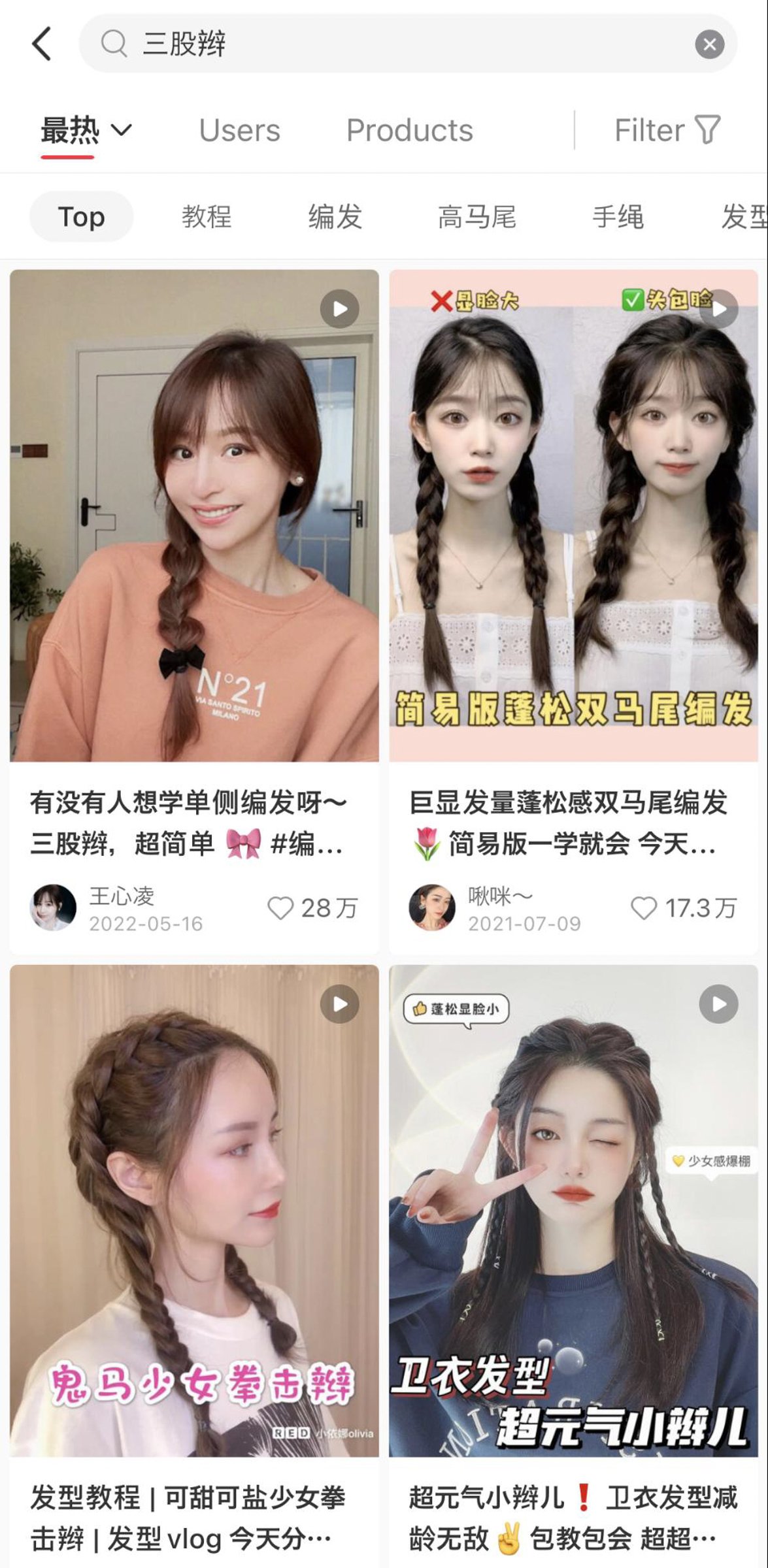The image size is (768, 1568).
Task: Open the 巨显发量蓬松感双马尾编发 post
Action: 573,516
